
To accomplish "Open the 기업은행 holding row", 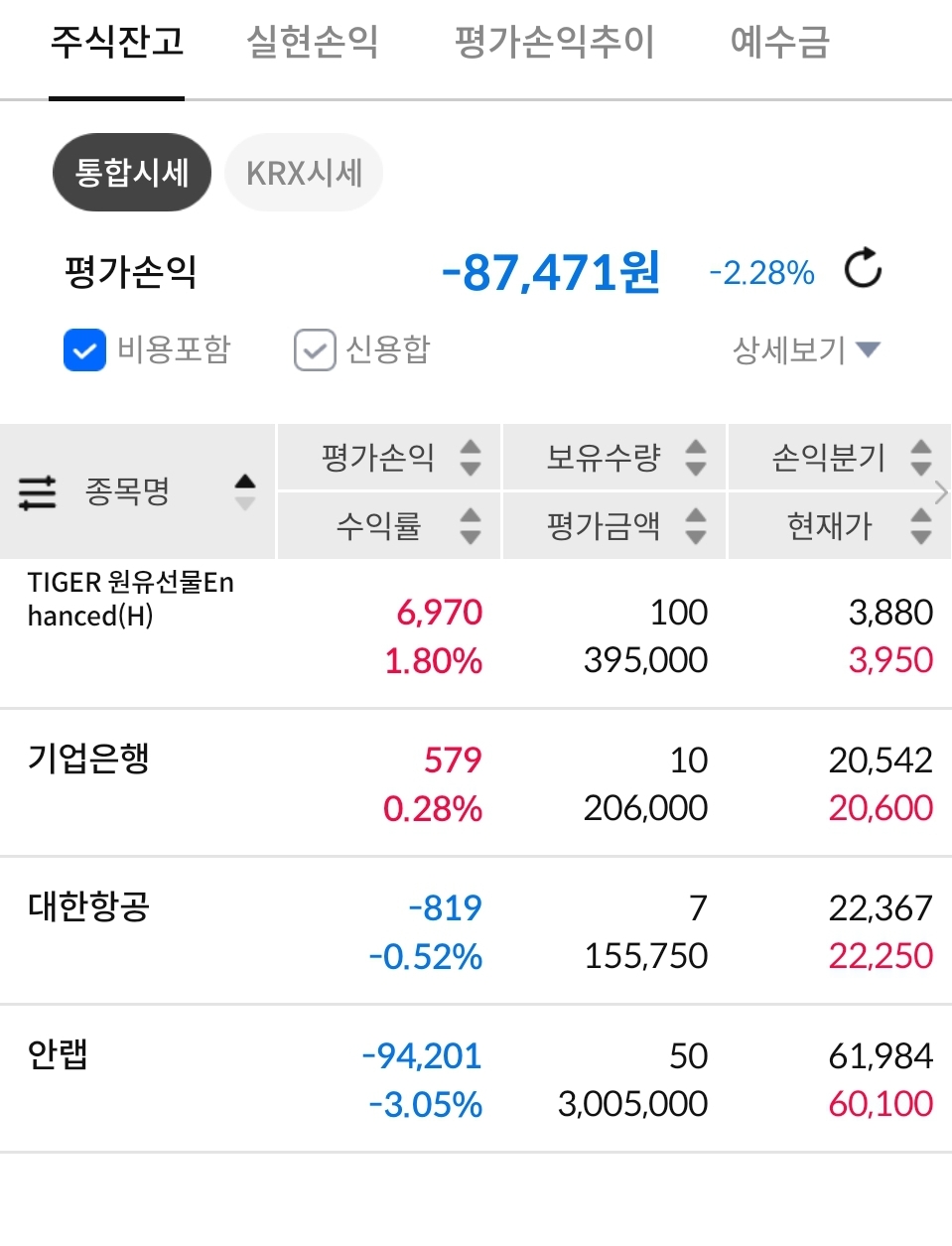I will (89, 760).
